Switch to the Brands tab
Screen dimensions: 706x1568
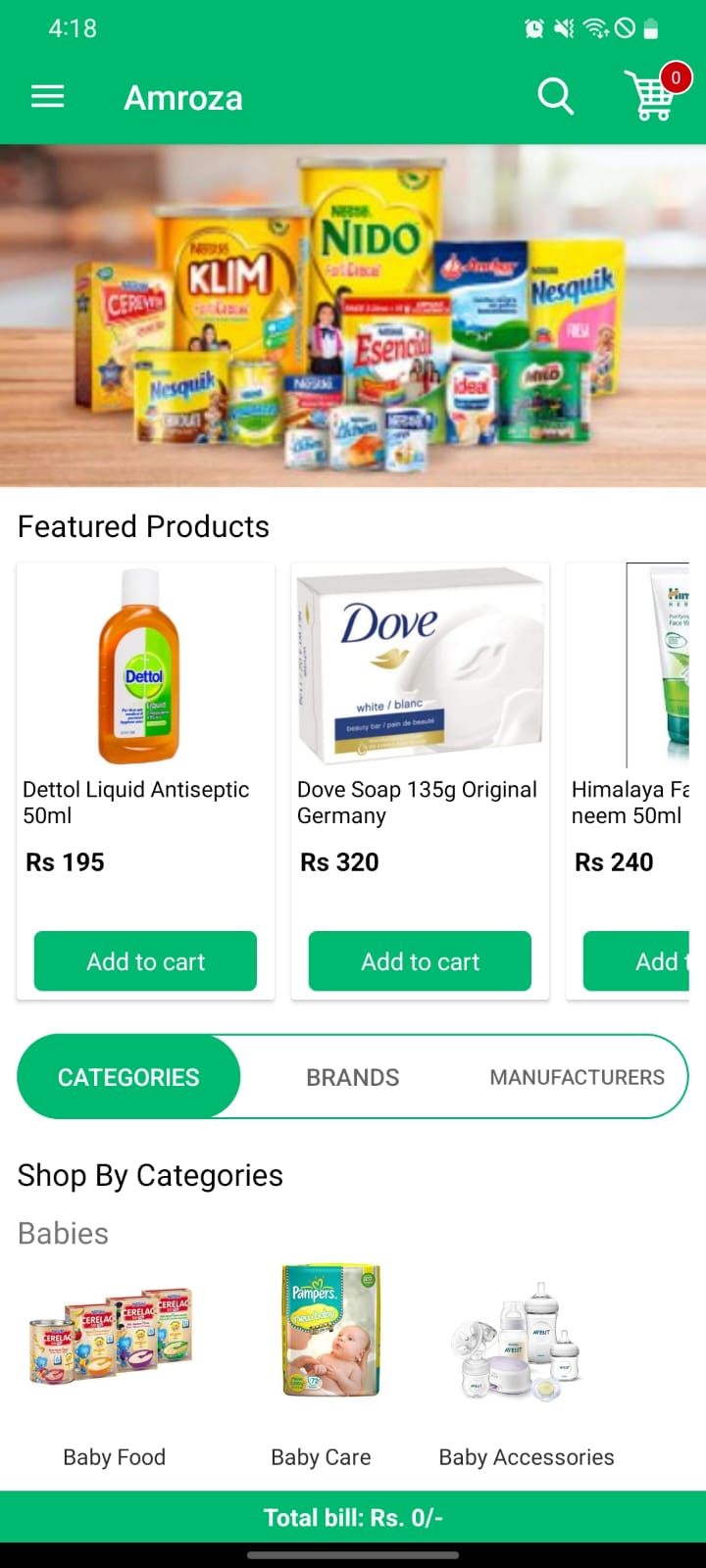point(352,1077)
